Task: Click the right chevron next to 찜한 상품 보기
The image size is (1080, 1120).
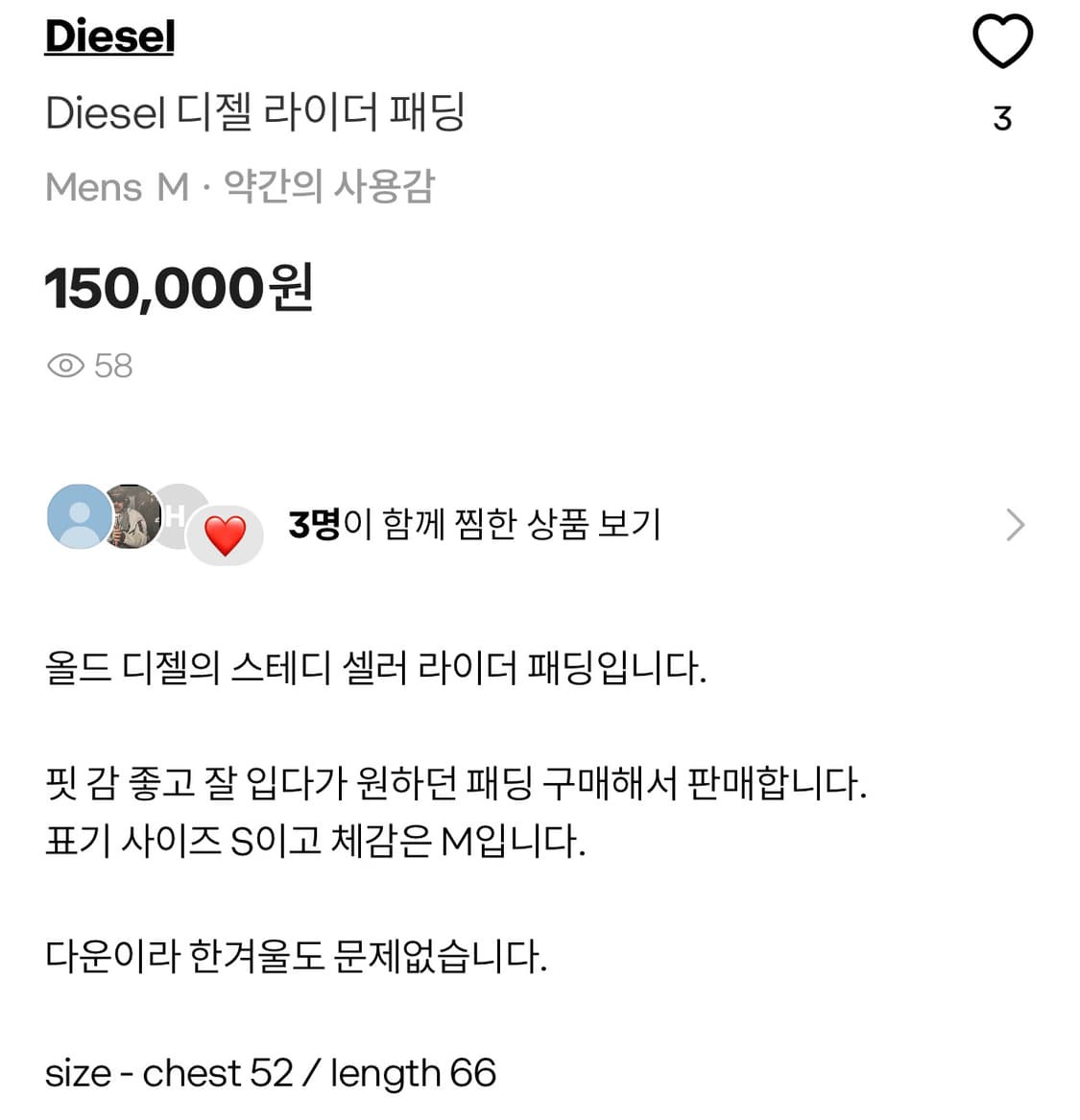Action: click(x=1016, y=525)
